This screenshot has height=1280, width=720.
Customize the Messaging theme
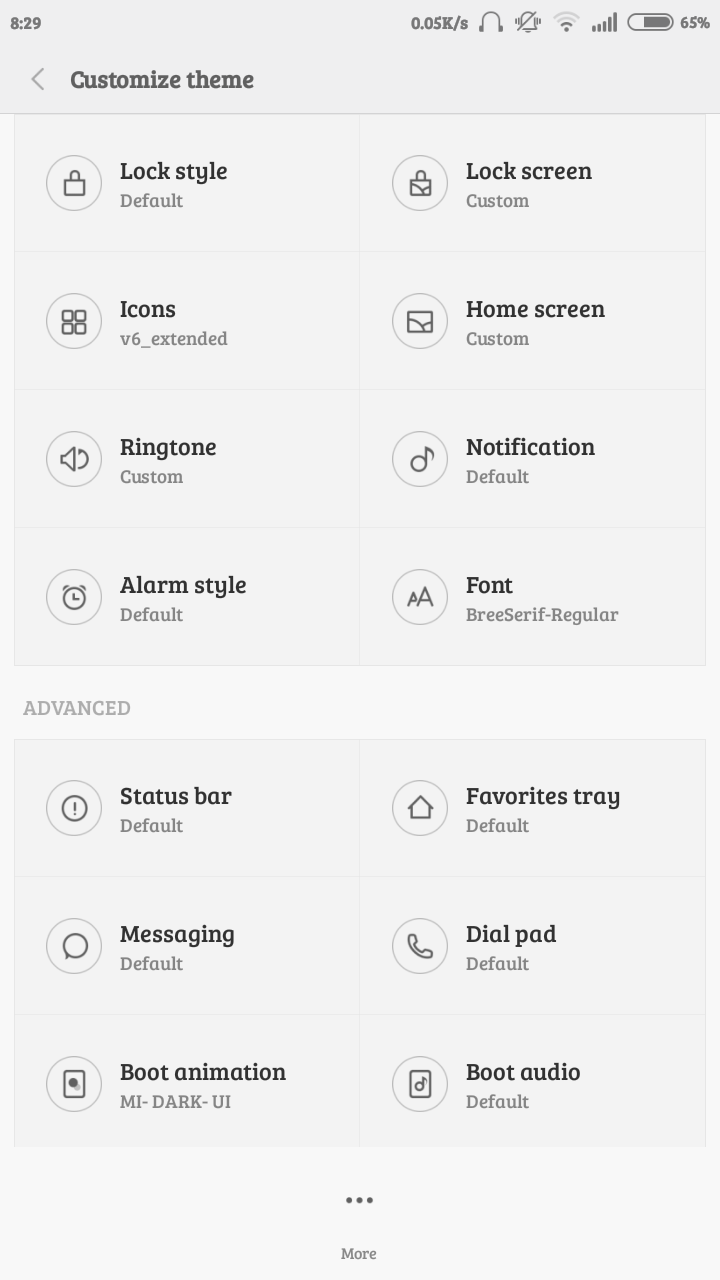click(187, 946)
